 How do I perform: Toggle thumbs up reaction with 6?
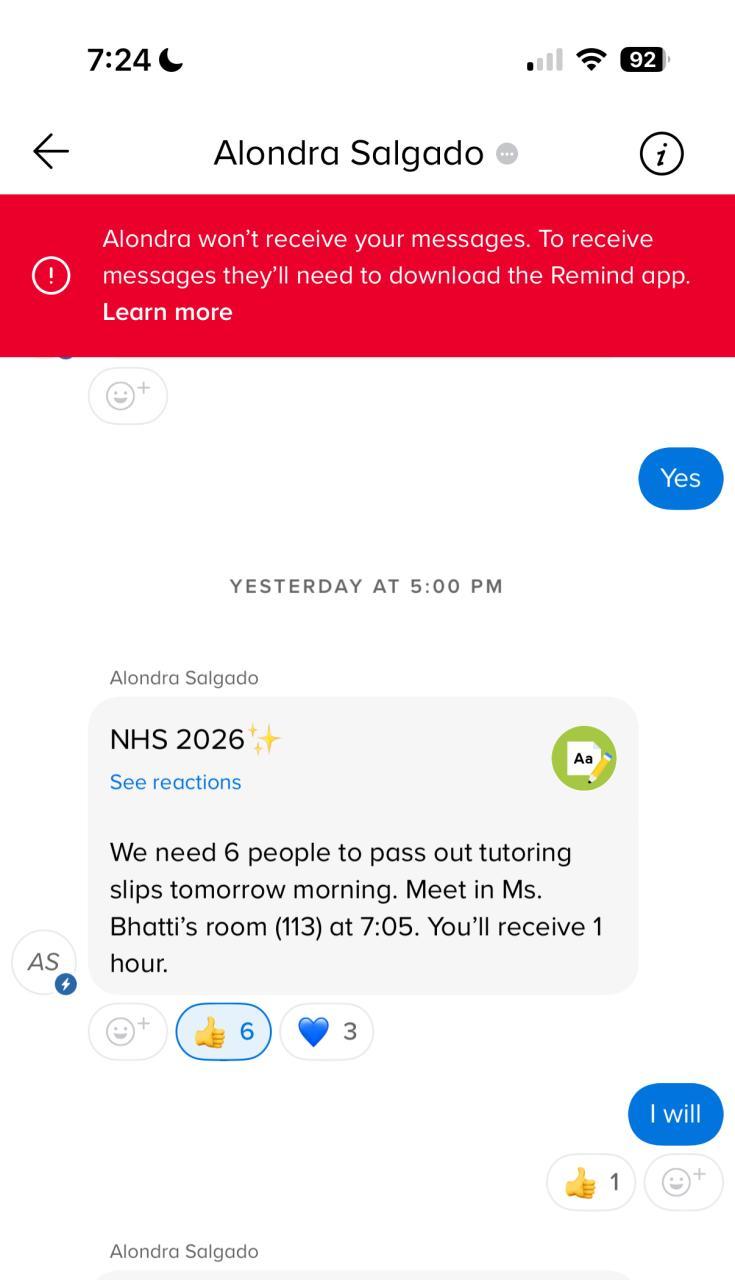[x=224, y=1031]
